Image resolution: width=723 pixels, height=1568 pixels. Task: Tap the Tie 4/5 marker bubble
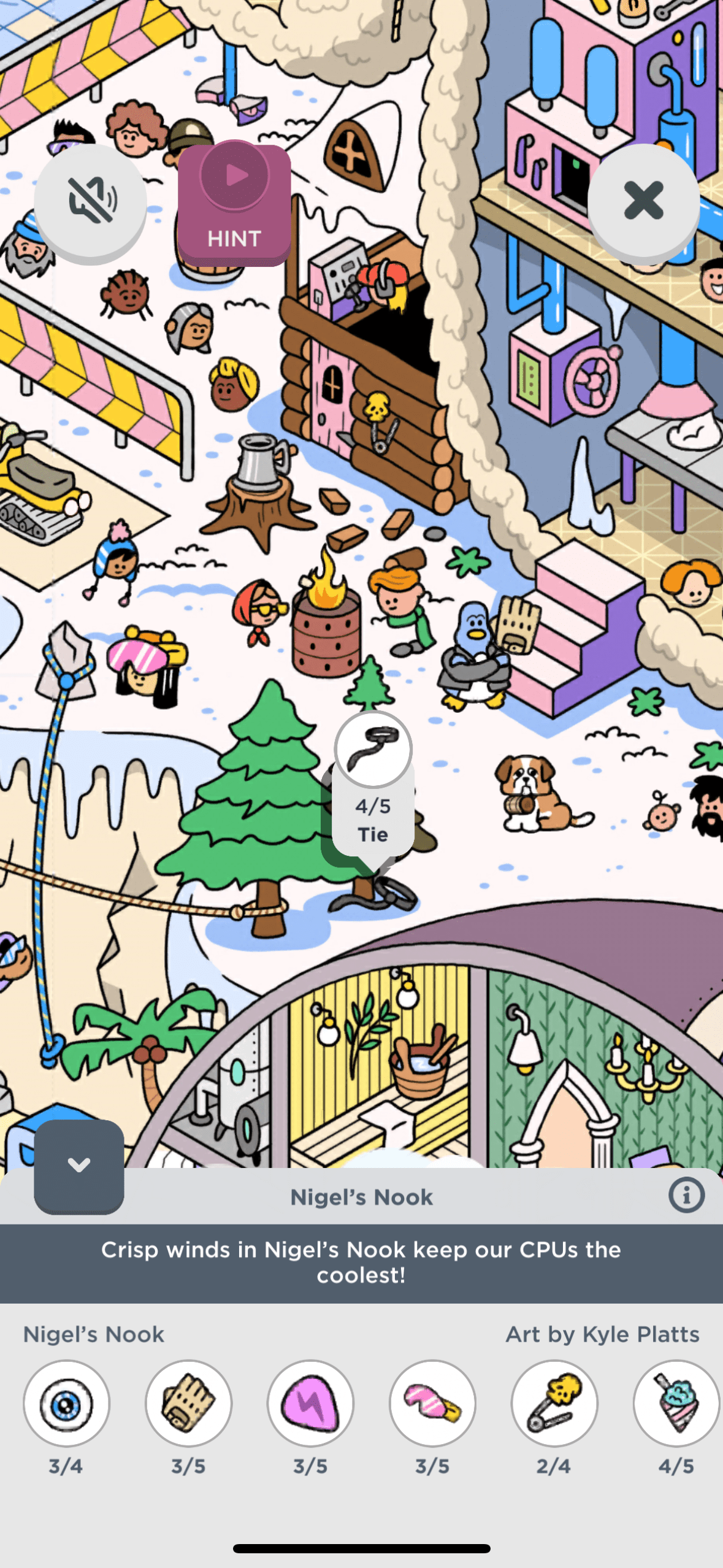373,785
